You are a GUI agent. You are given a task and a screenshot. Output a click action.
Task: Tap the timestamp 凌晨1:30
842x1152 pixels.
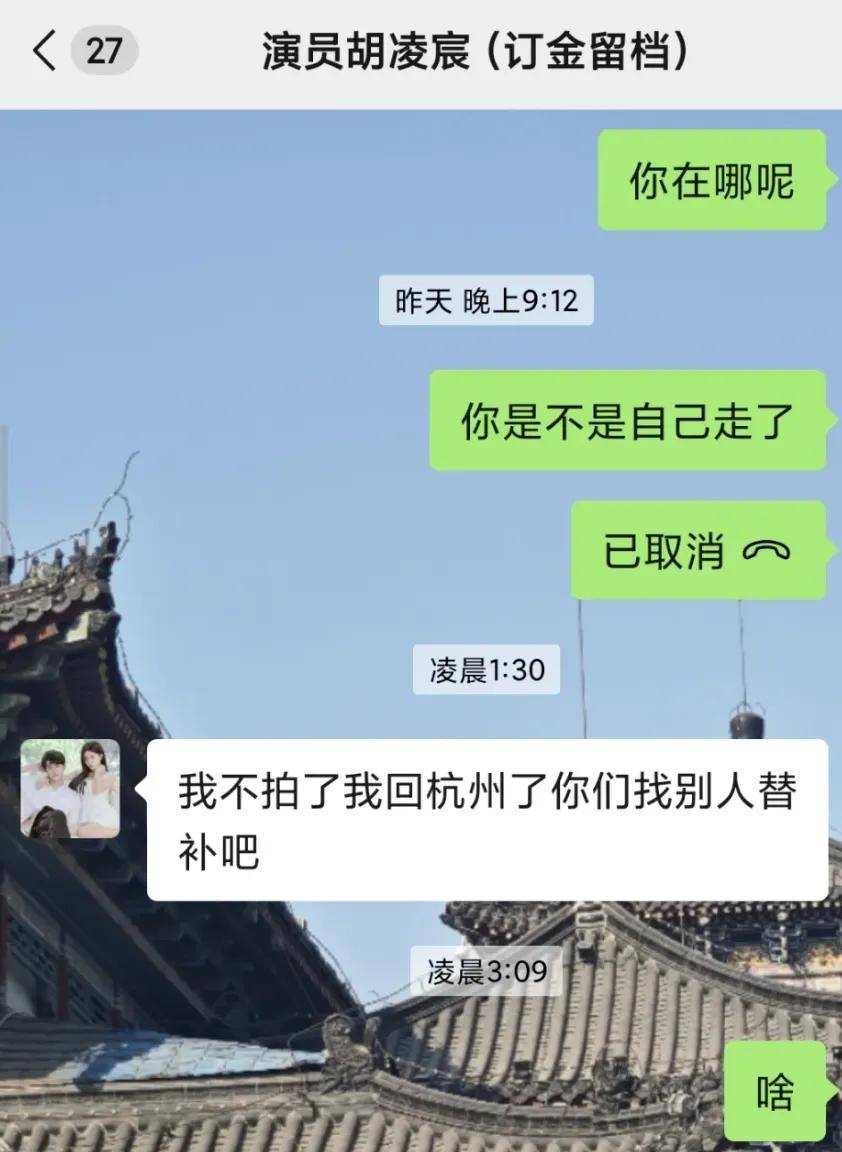(x=486, y=672)
